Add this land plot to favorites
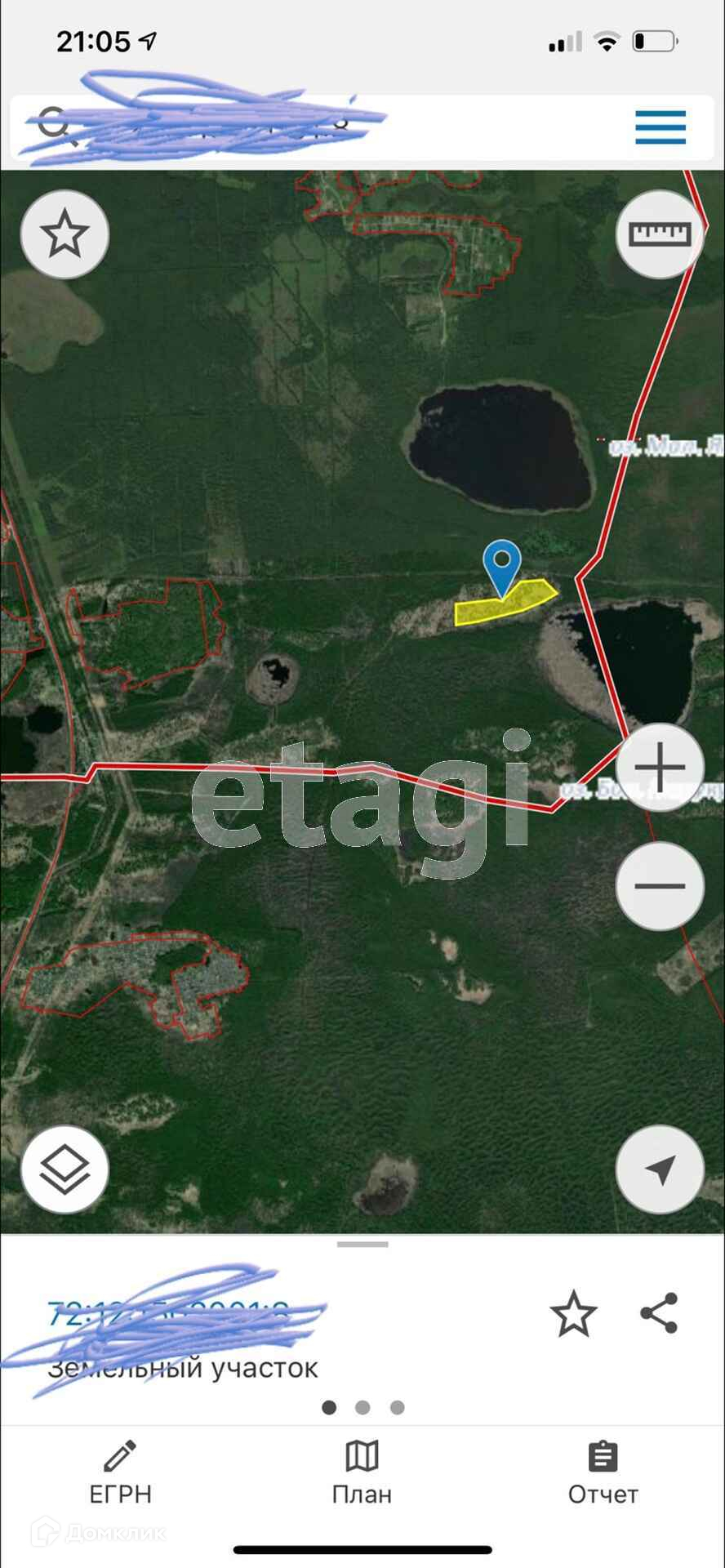725x1568 pixels. pos(573,1314)
